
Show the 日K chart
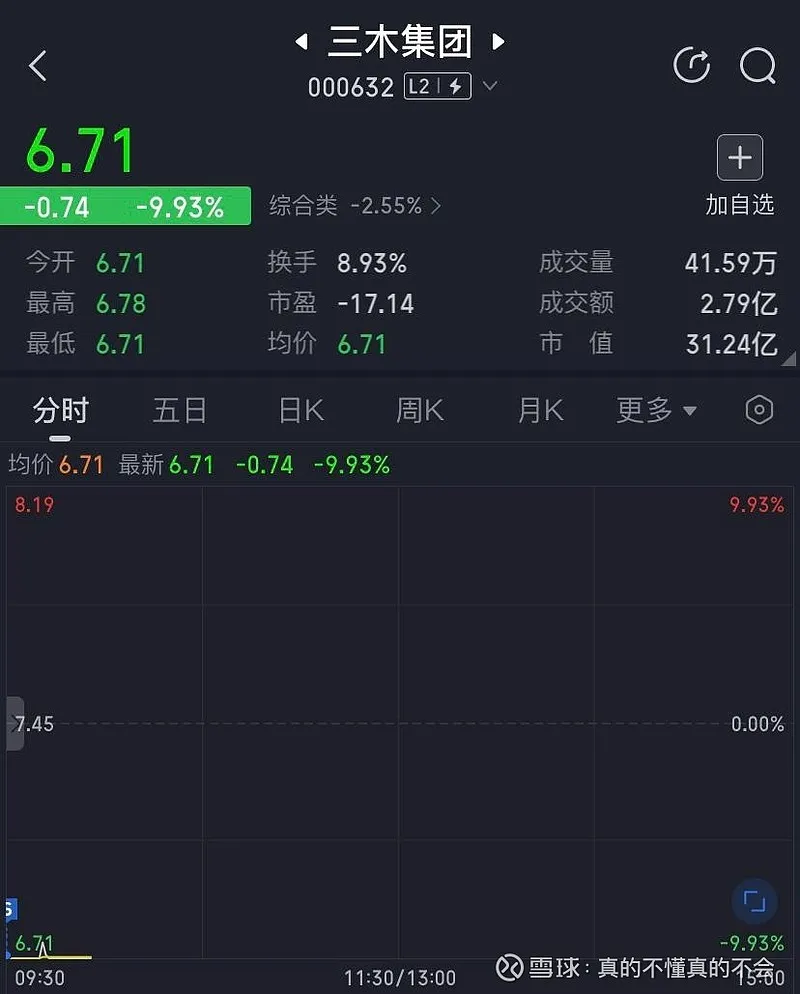[301, 410]
